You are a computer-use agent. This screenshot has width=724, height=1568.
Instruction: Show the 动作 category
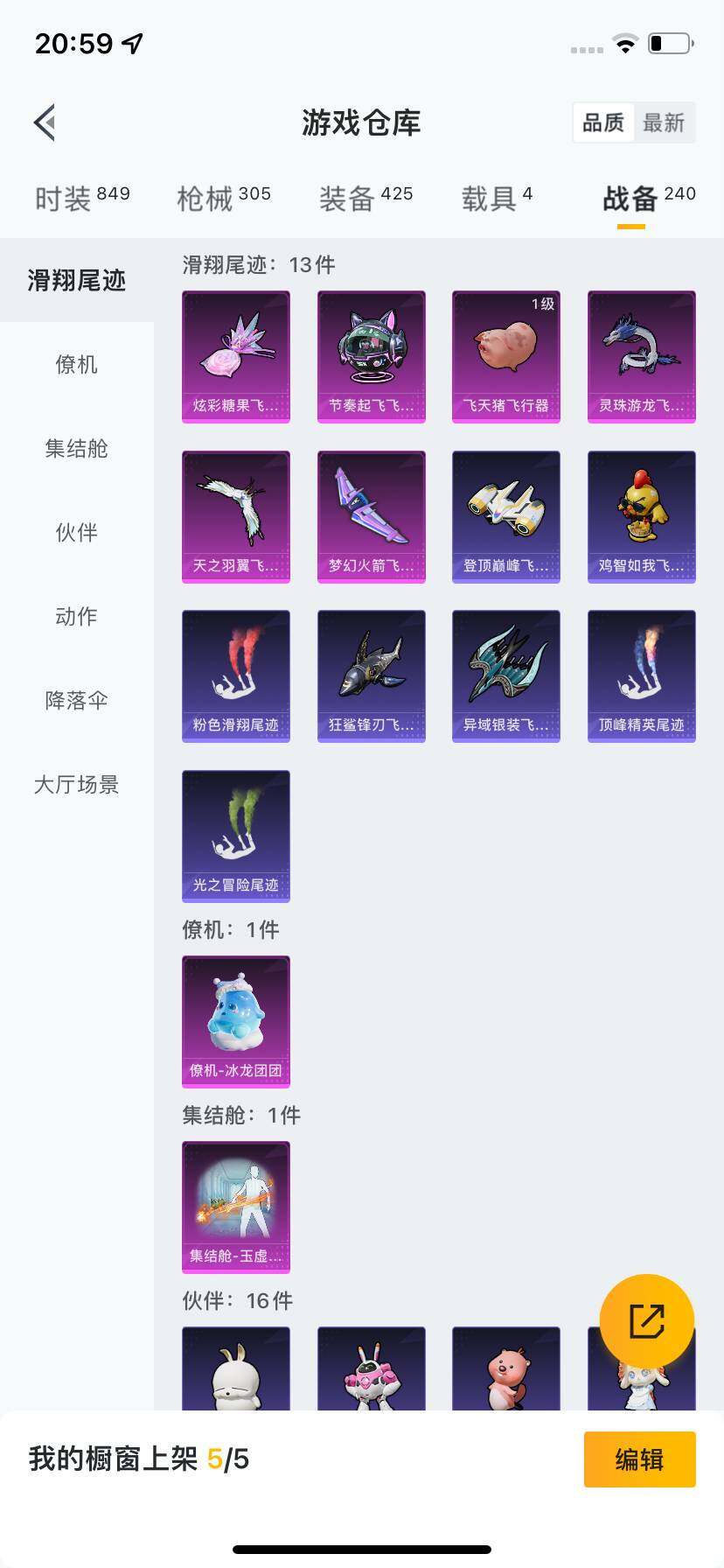pos(77,616)
